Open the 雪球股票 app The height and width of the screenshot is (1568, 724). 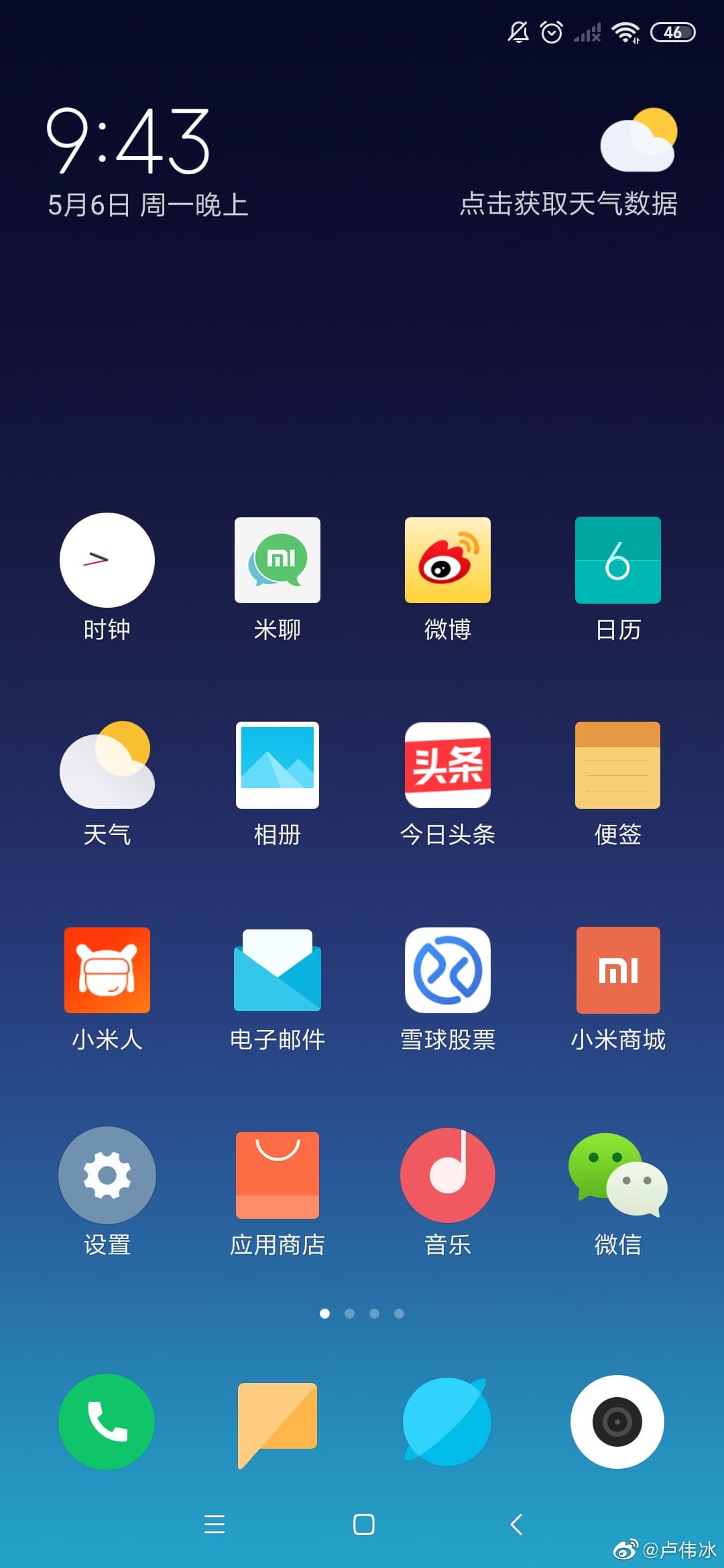click(448, 970)
